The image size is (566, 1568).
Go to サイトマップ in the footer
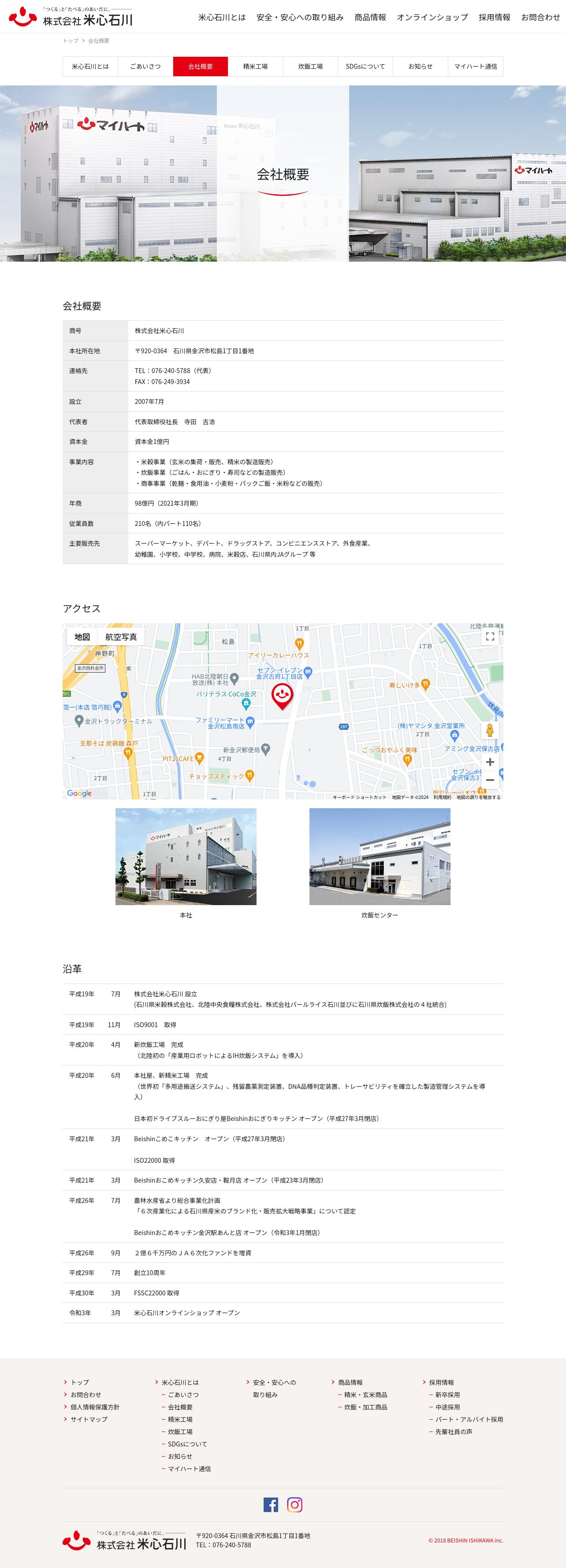[88, 1419]
